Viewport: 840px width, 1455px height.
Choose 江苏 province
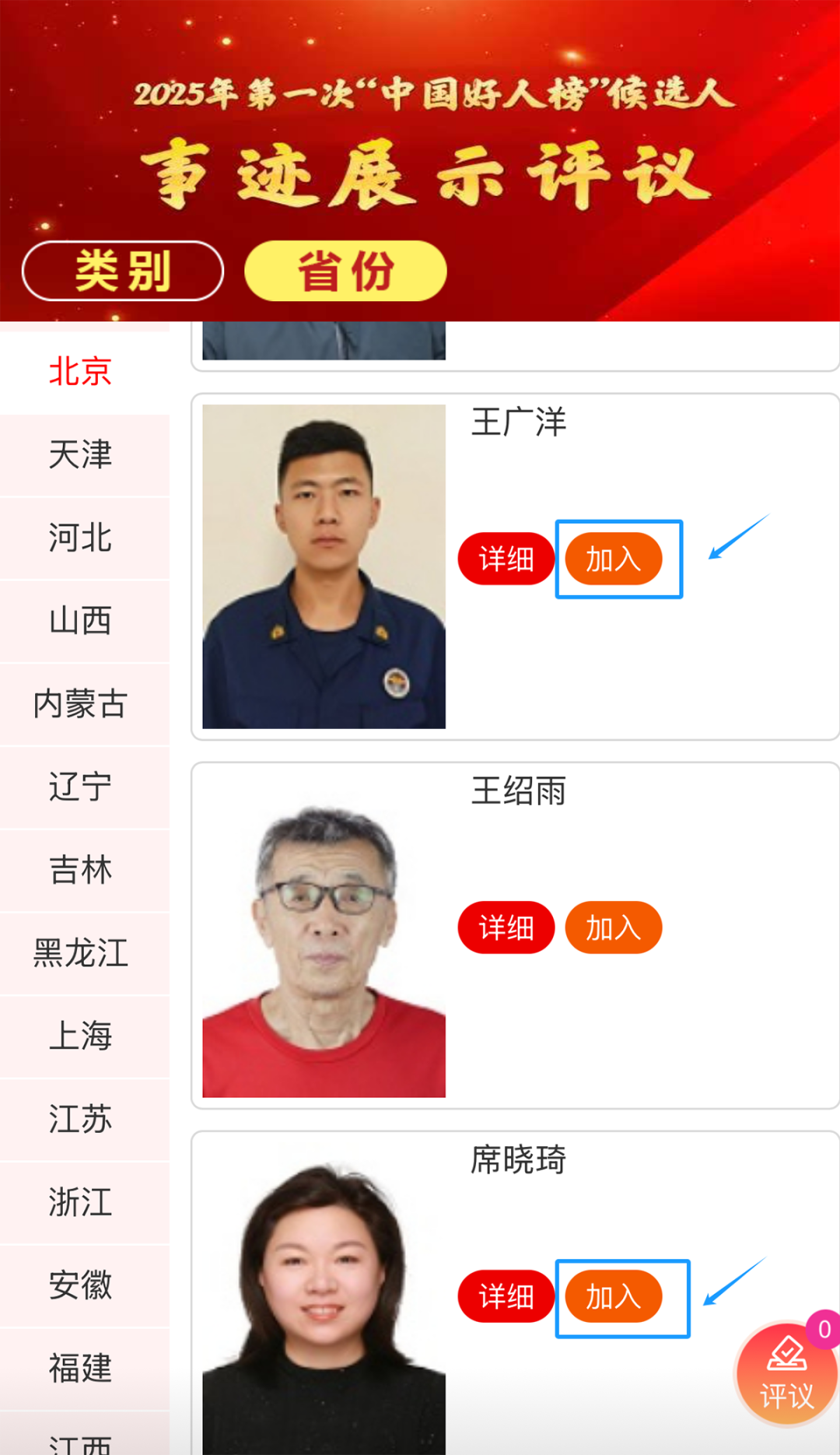(81, 1120)
